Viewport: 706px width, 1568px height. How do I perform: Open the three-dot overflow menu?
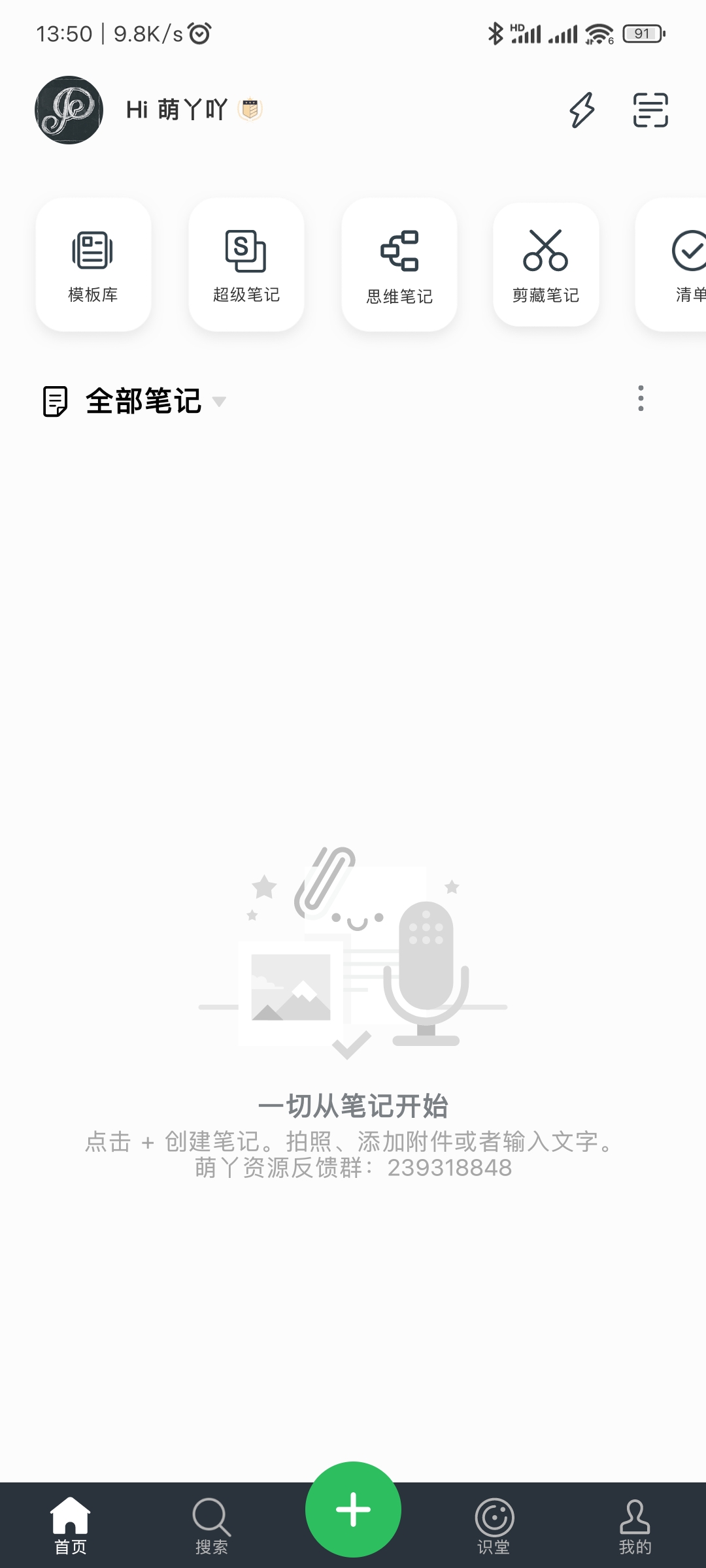[x=641, y=399]
